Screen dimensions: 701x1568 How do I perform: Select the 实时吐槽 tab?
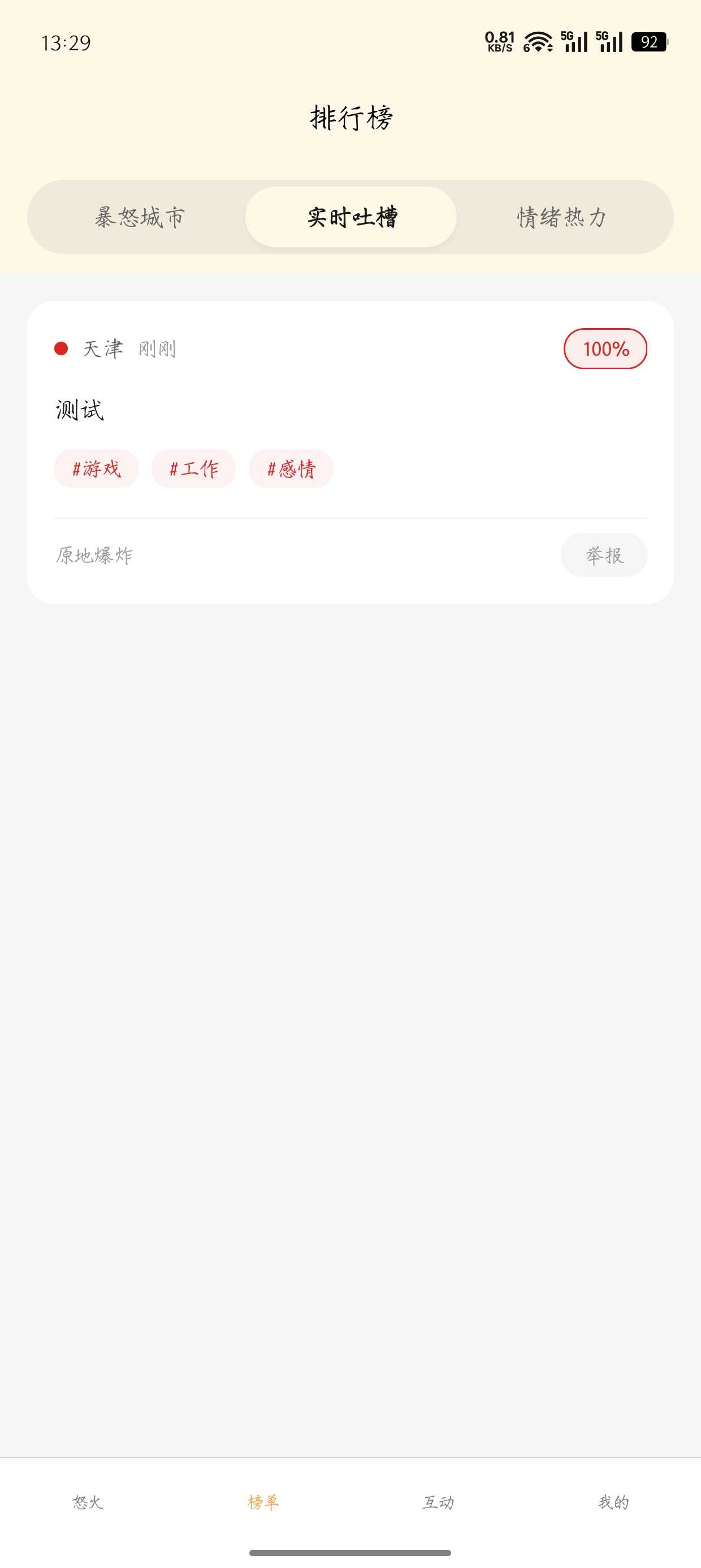[x=351, y=217]
